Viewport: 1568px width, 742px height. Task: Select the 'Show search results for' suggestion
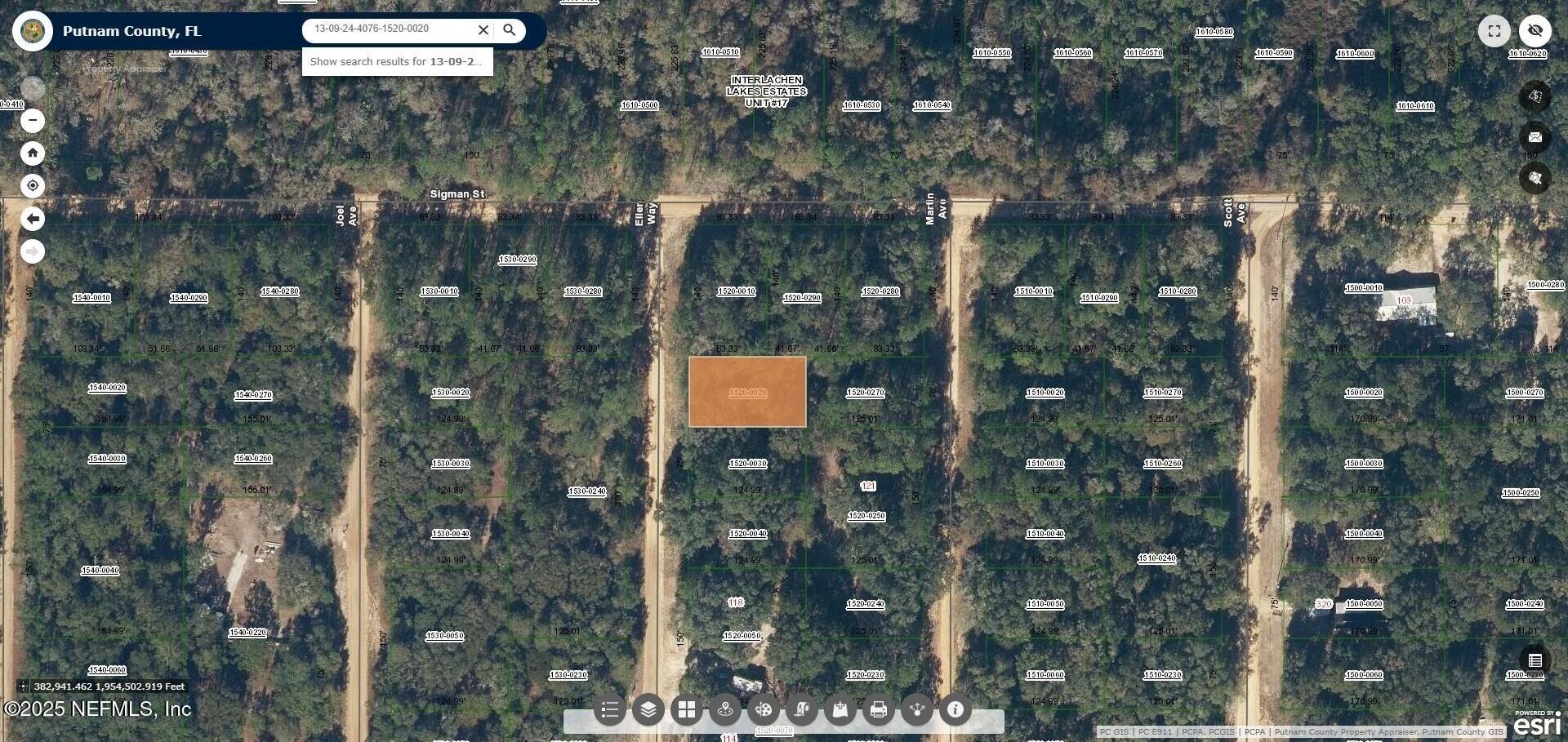[x=397, y=62]
